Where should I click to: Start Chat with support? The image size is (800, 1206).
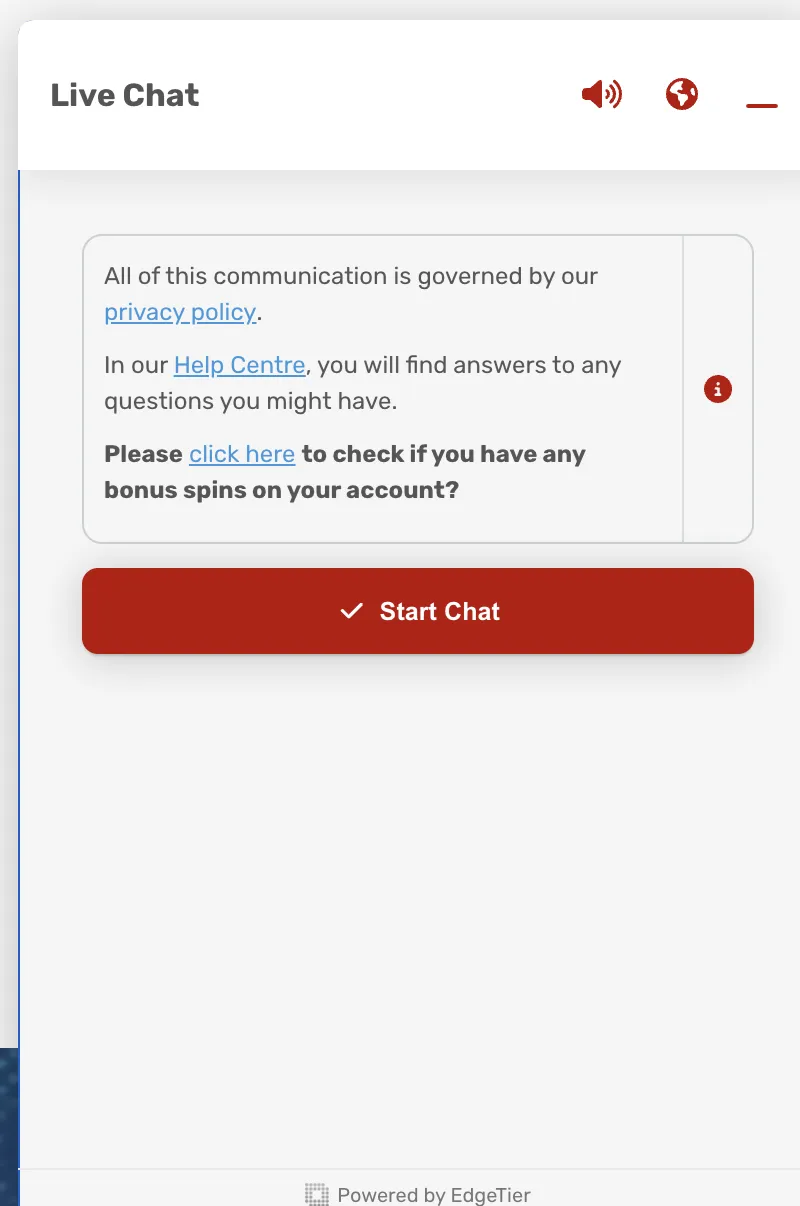(418, 611)
